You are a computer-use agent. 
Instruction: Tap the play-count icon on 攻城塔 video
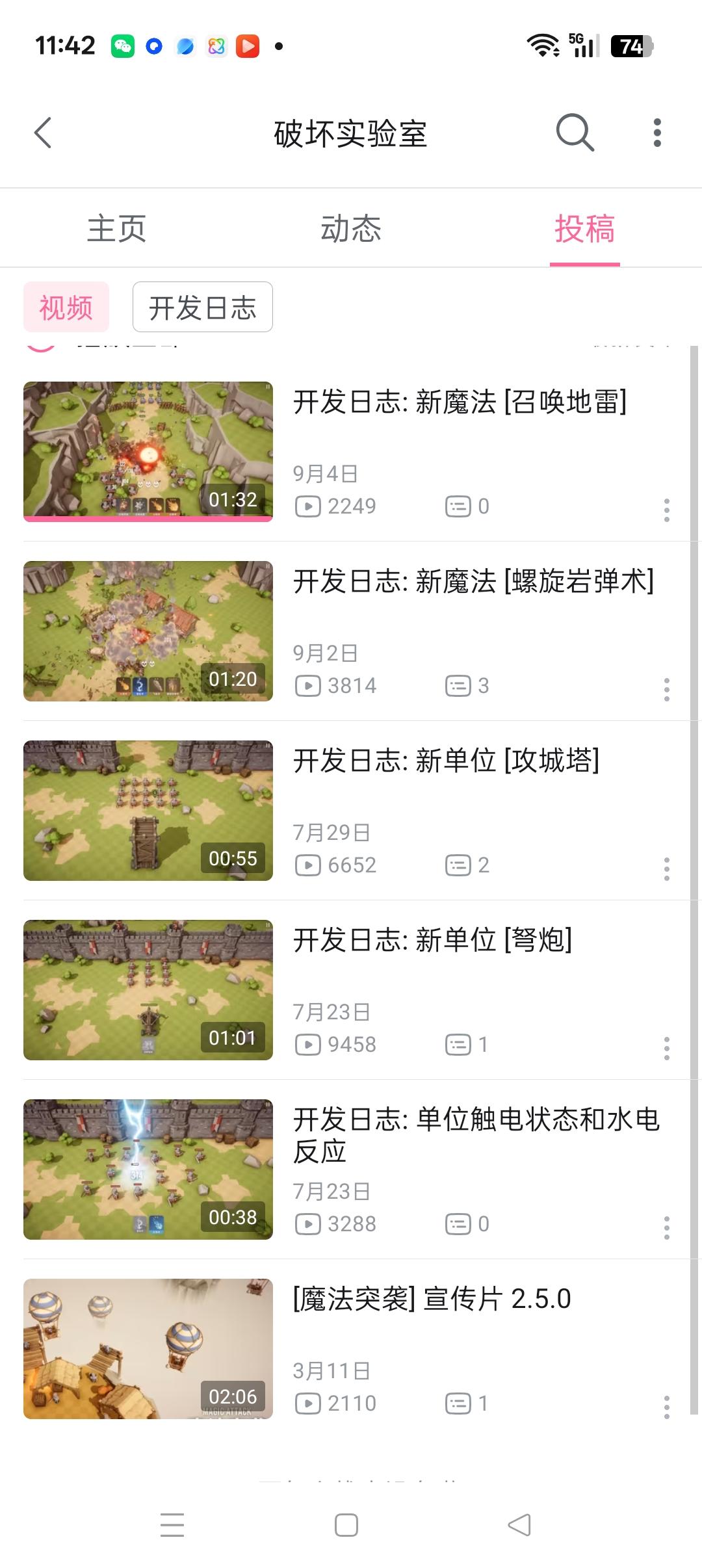click(308, 865)
